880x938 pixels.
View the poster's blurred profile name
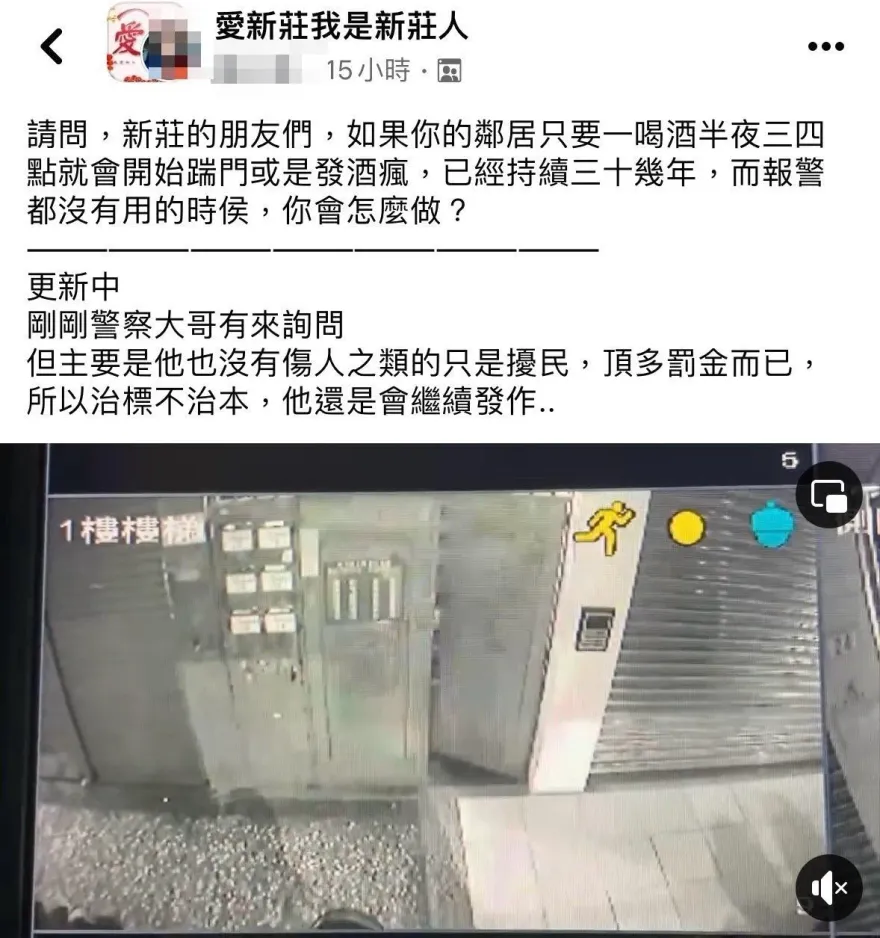point(264,71)
